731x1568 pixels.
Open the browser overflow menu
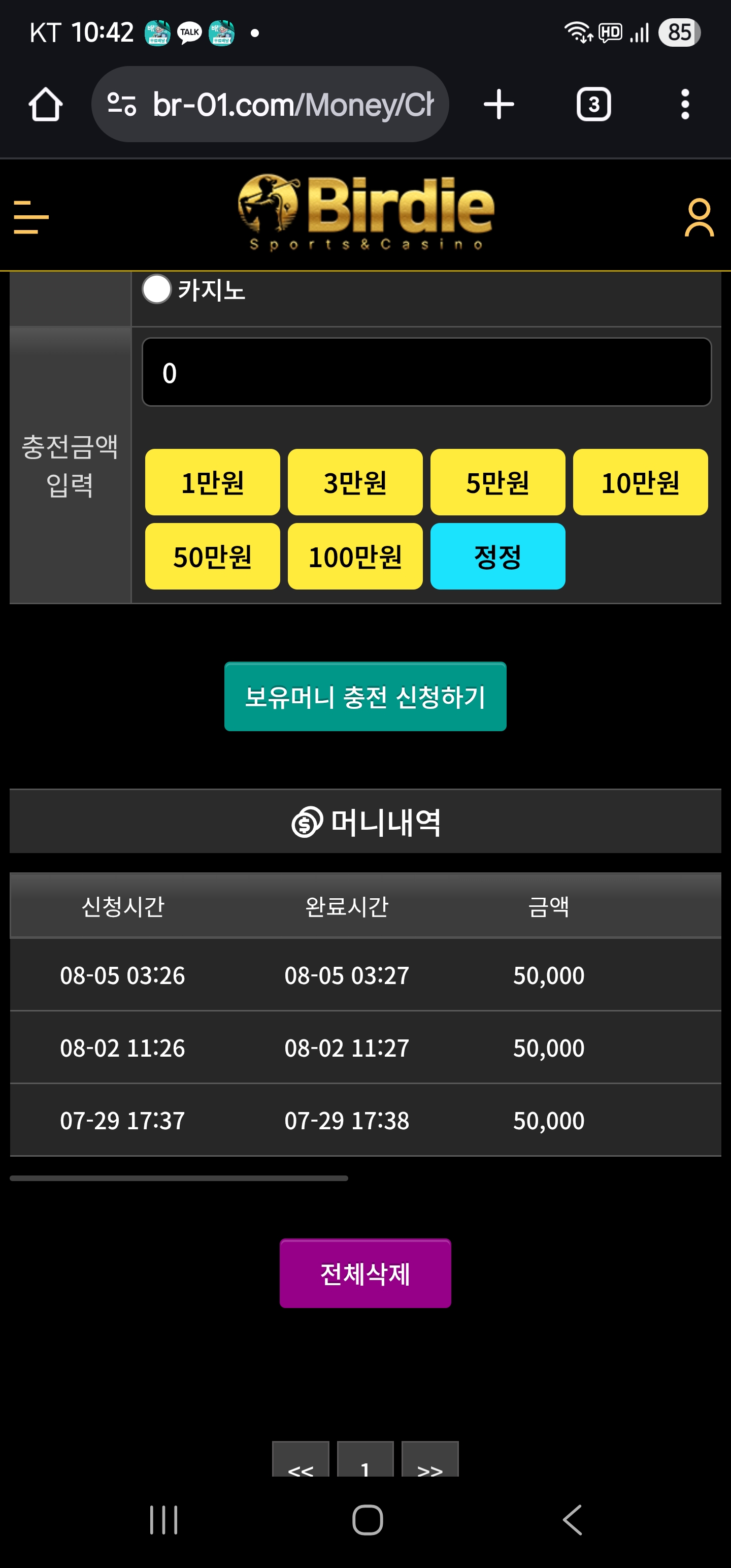[x=685, y=105]
